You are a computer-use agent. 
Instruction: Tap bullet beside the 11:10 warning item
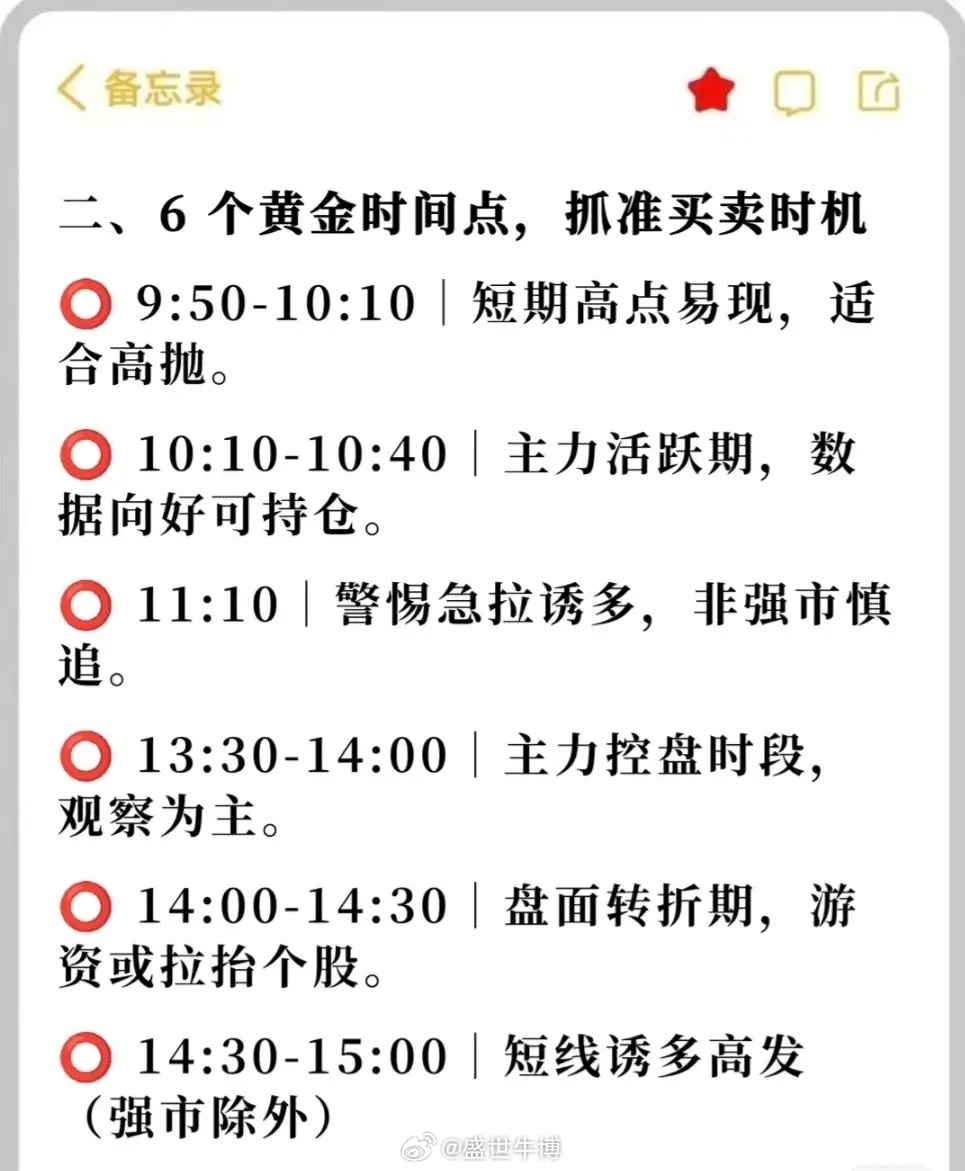coord(85,605)
